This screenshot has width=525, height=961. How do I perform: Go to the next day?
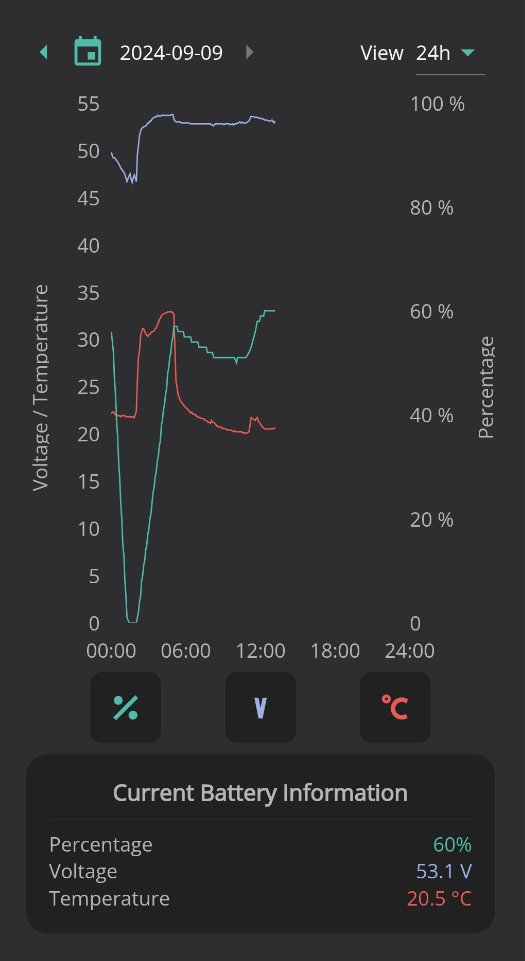tap(249, 52)
